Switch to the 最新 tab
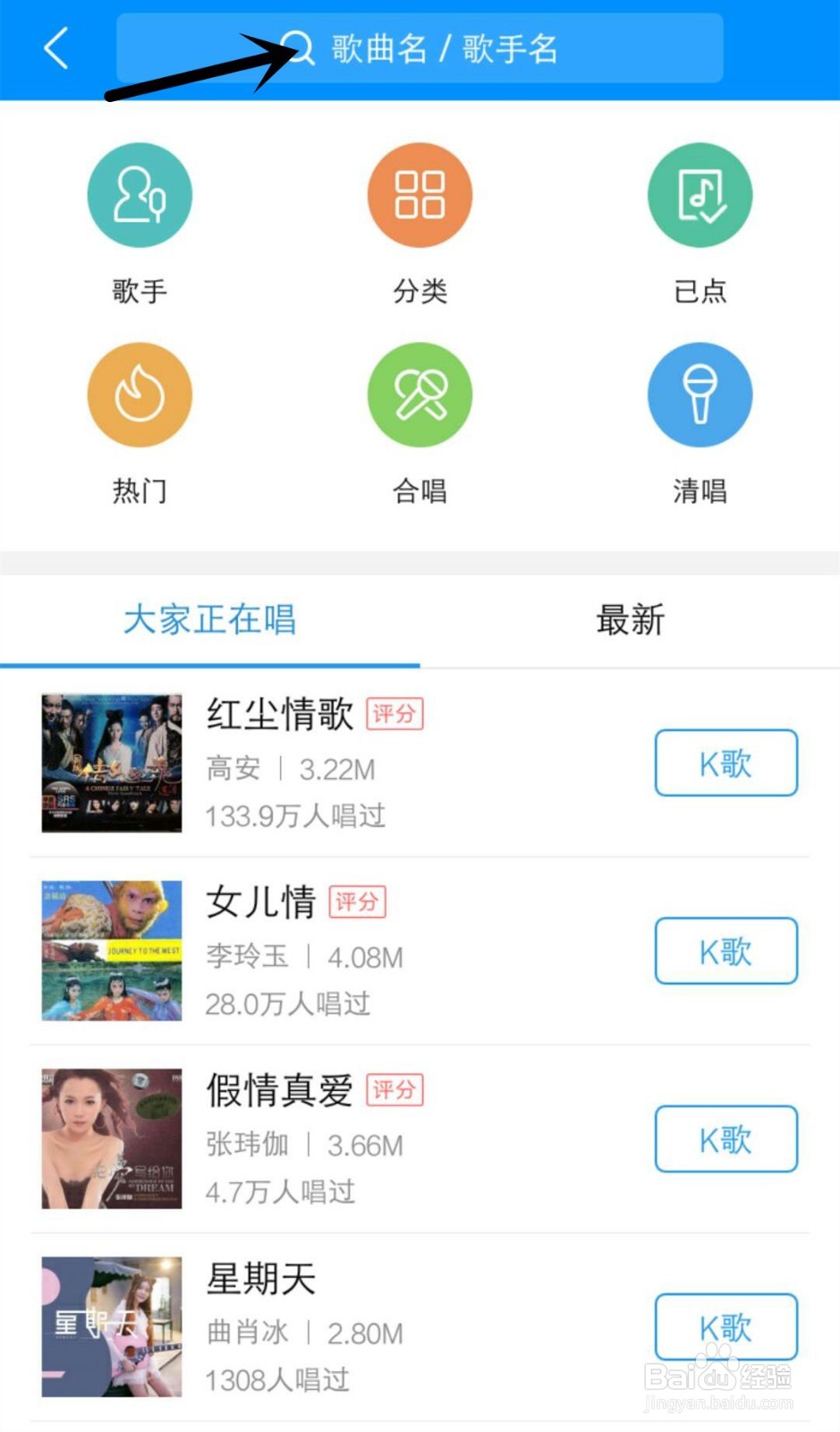840x1432 pixels. (630, 619)
